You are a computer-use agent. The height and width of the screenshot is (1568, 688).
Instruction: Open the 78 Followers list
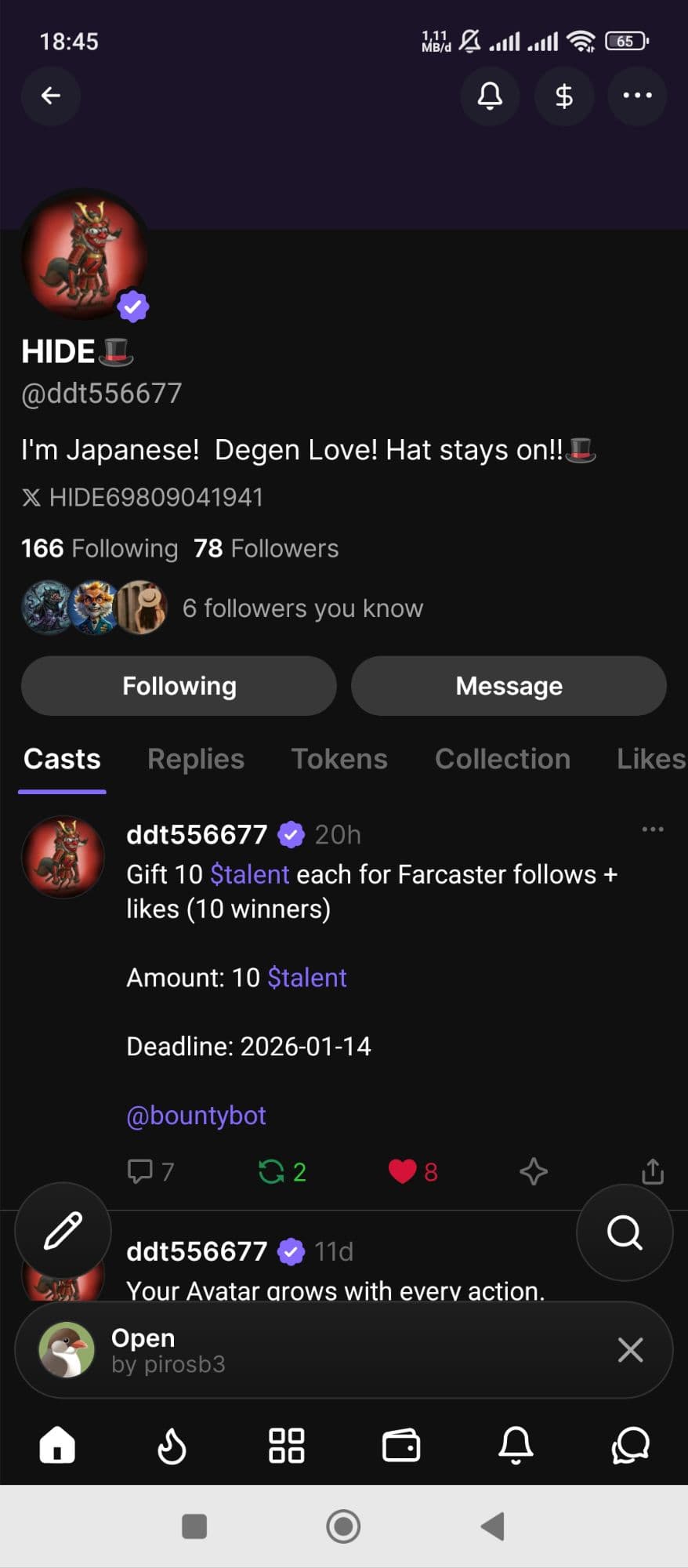266,548
